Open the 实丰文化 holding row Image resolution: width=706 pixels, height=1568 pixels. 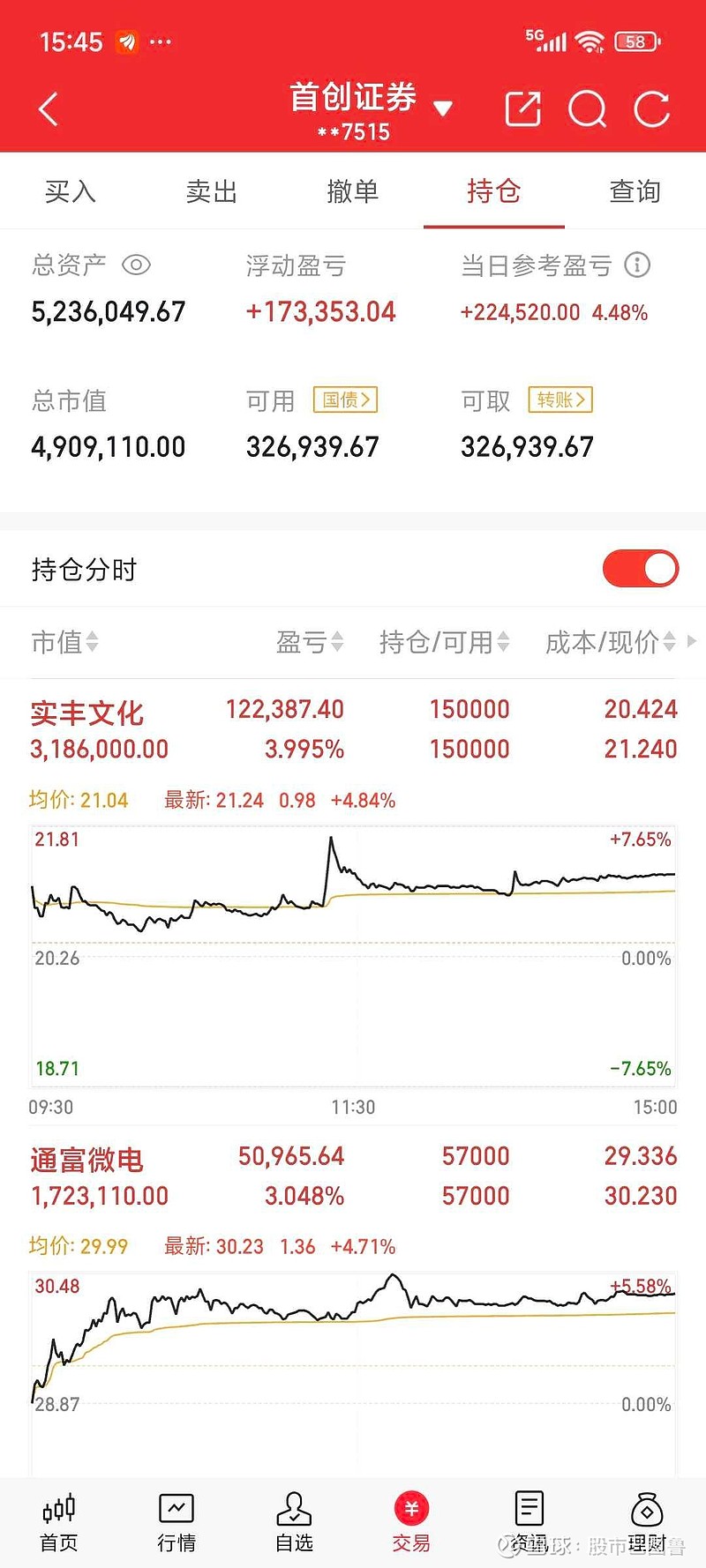[353, 729]
